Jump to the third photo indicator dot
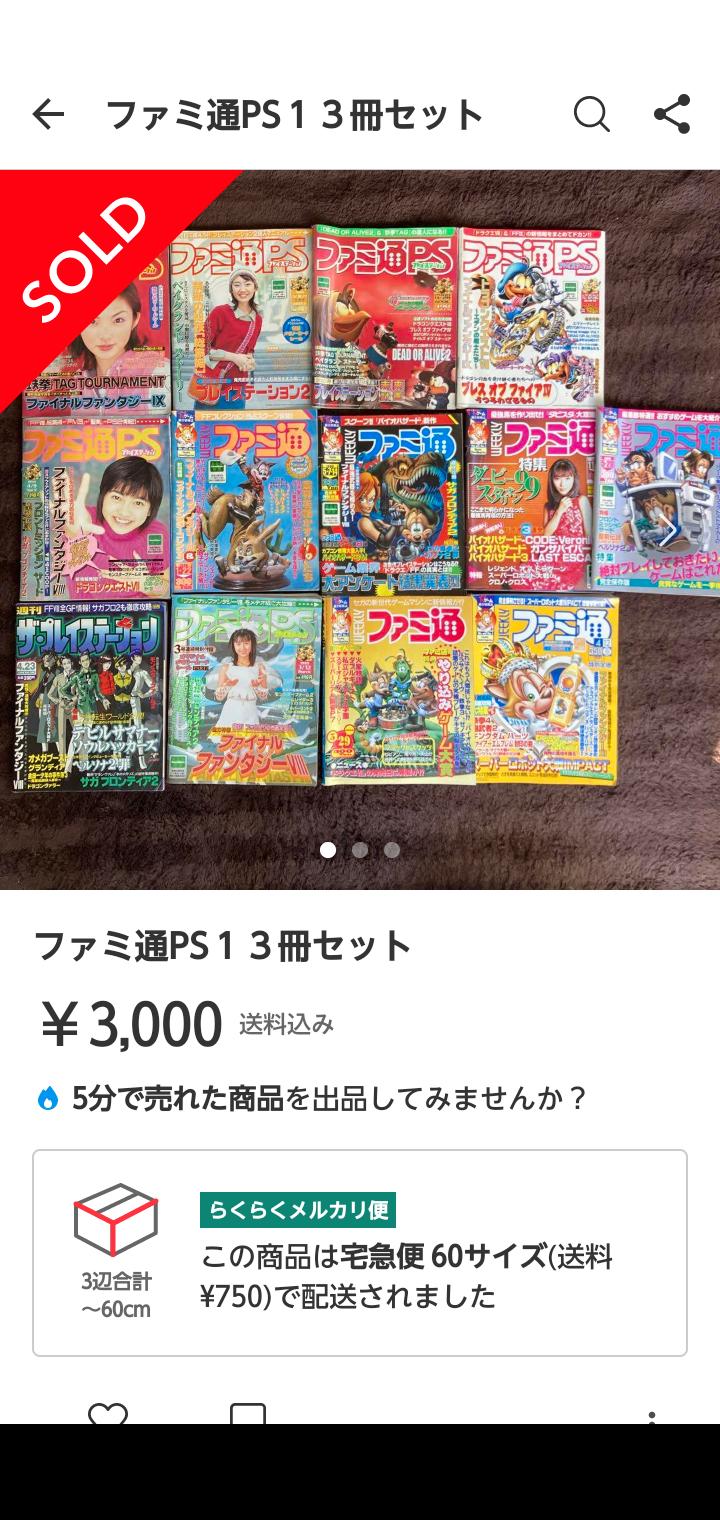The image size is (720, 1520). [392, 850]
